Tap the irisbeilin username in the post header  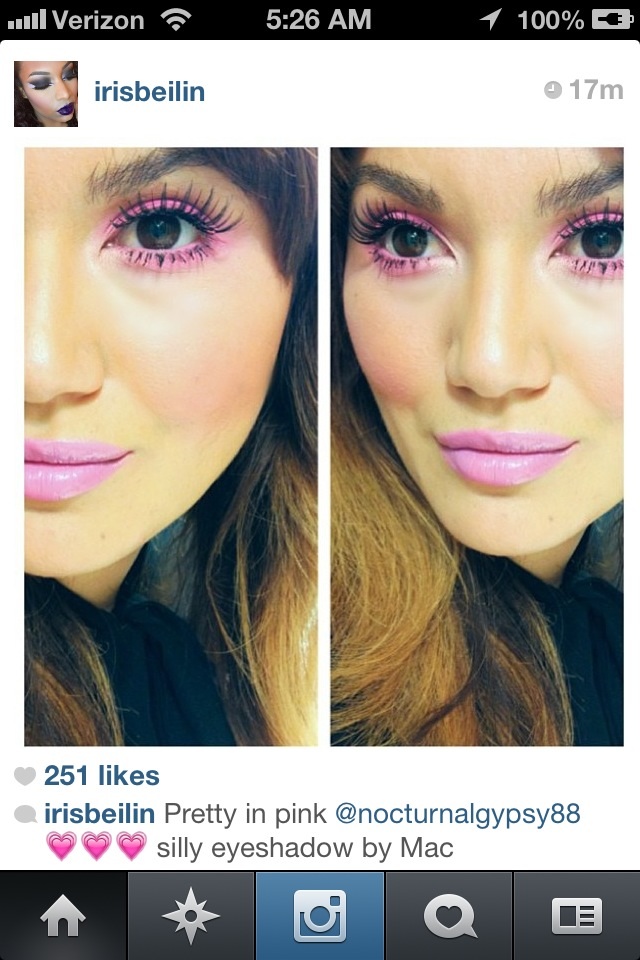pos(150,91)
